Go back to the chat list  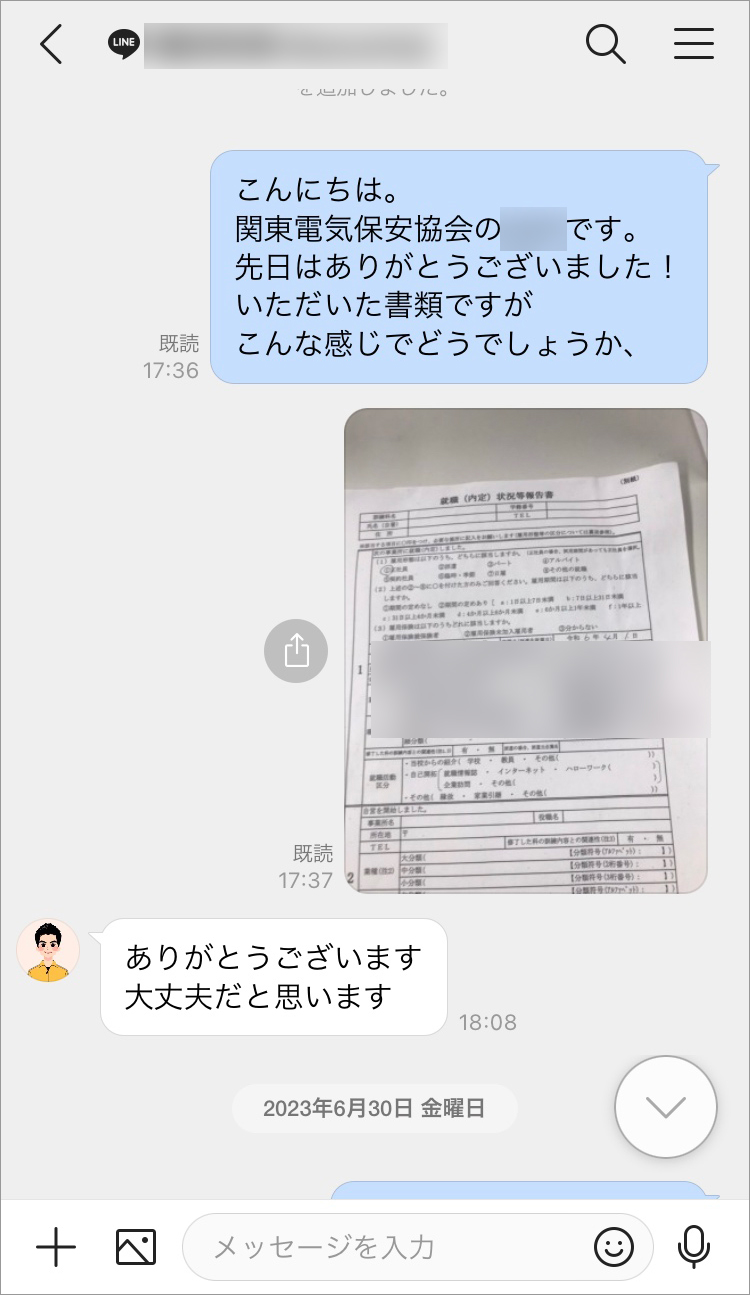pos(51,45)
